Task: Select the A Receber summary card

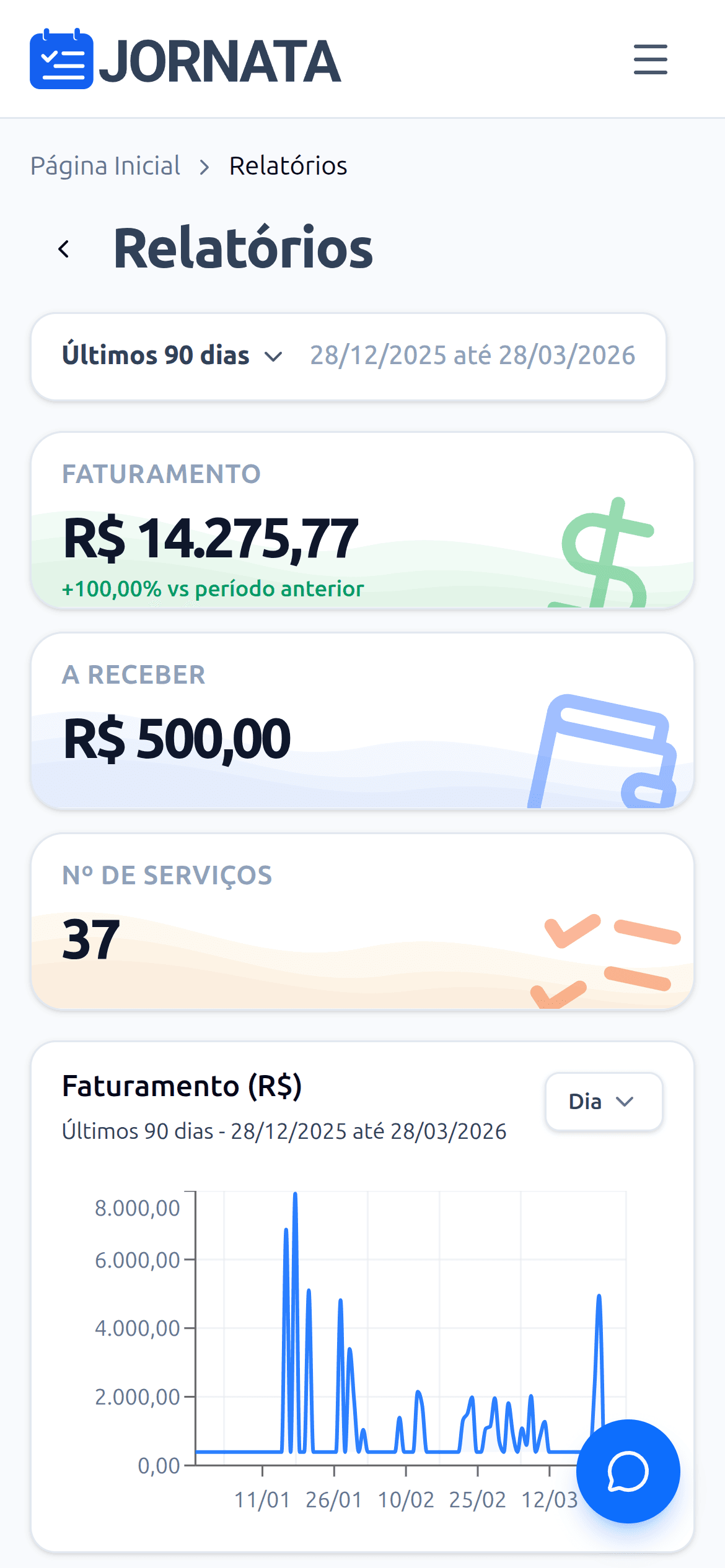Action: click(x=362, y=721)
